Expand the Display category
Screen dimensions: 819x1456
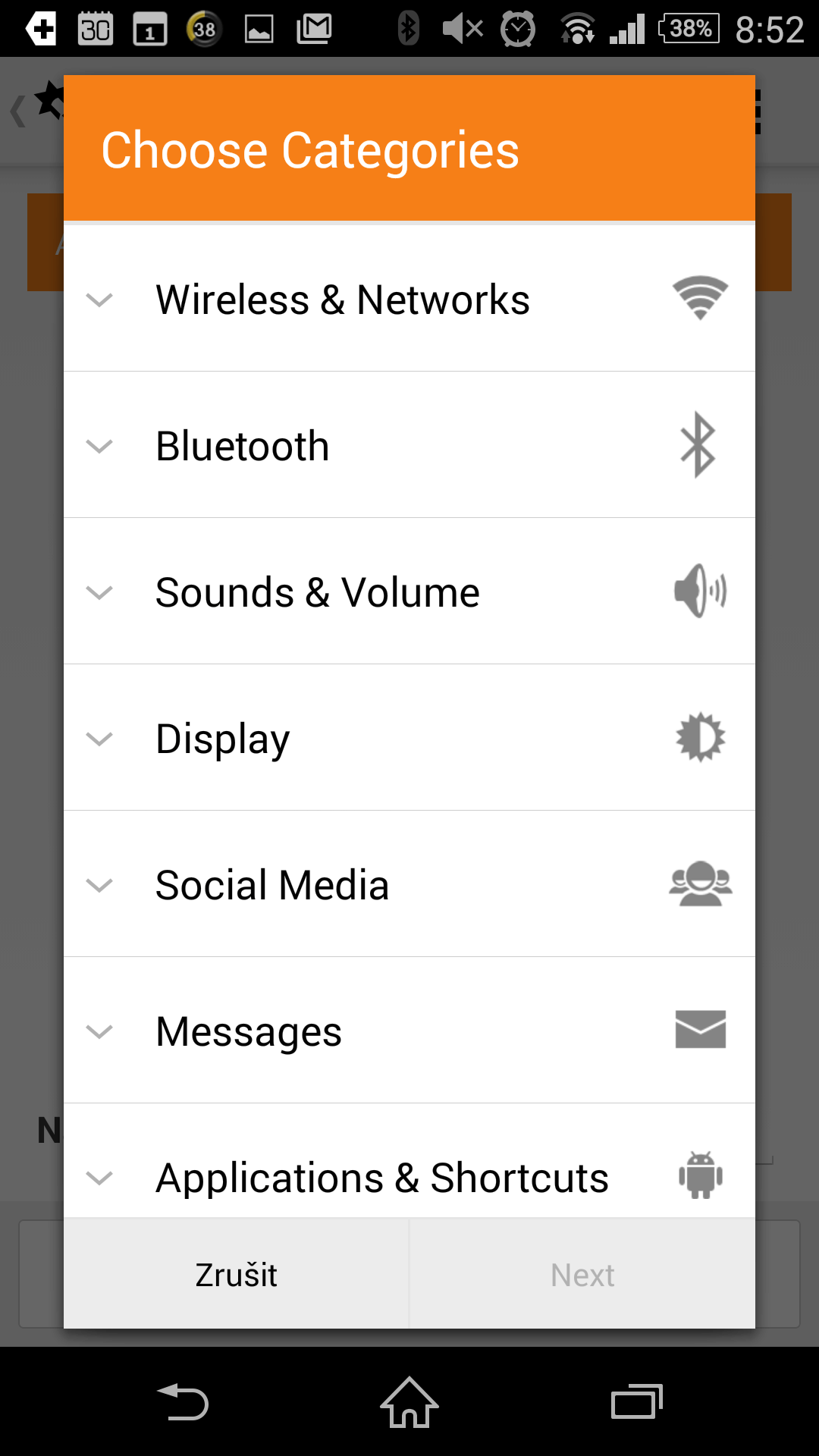(99, 739)
